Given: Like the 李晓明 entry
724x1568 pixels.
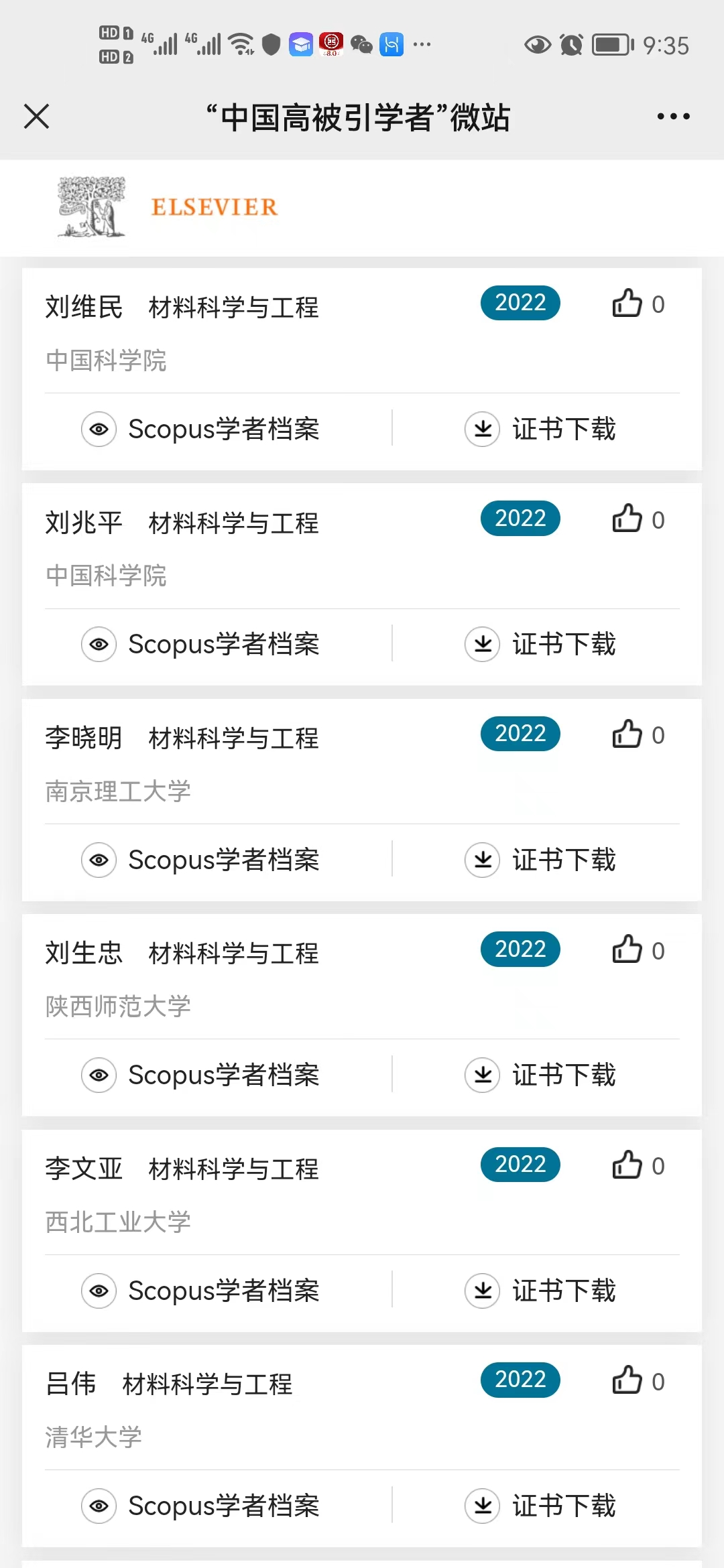Looking at the screenshot, I should coord(627,734).
